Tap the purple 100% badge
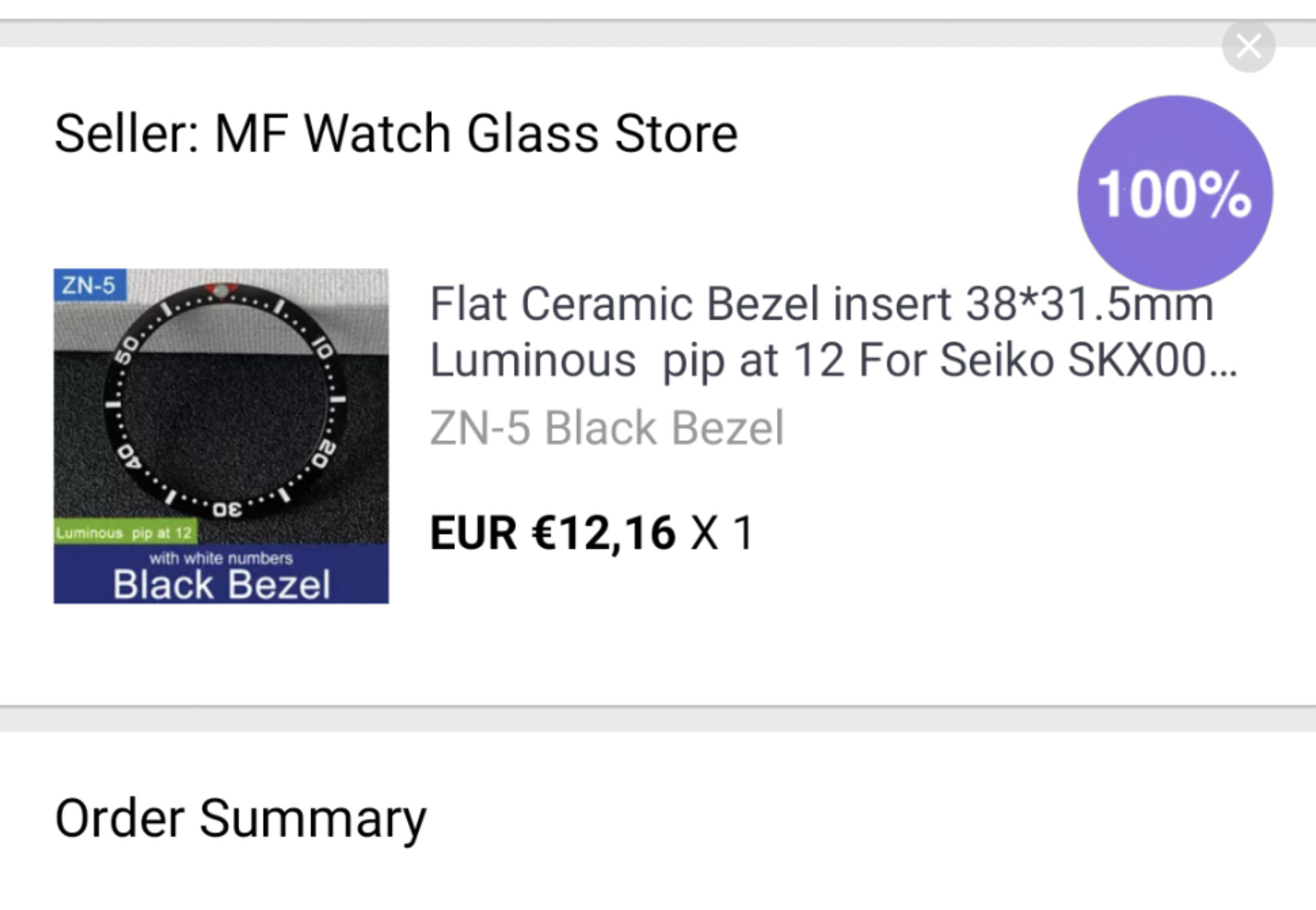 click(1175, 193)
